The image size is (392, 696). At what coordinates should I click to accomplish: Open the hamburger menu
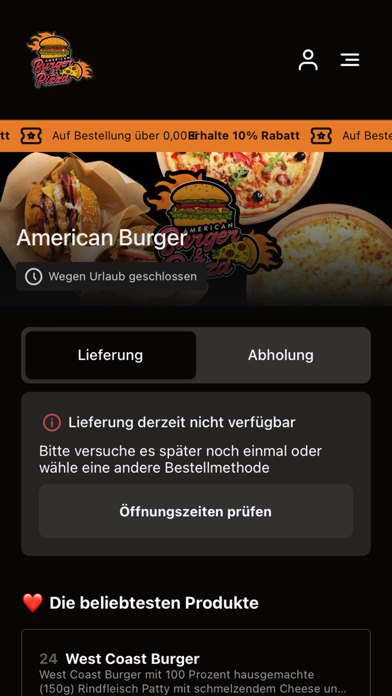pos(350,60)
